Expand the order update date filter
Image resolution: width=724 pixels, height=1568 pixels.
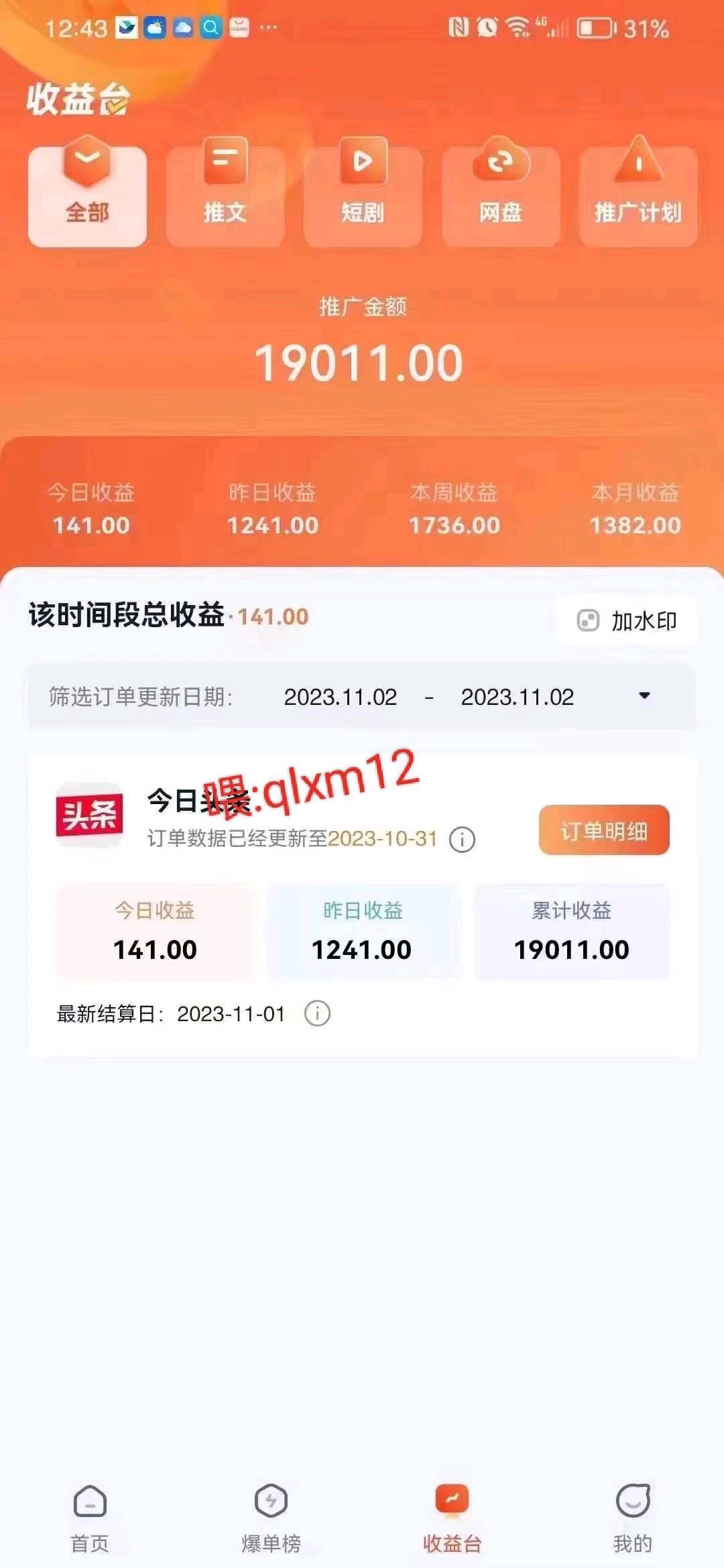click(644, 696)
